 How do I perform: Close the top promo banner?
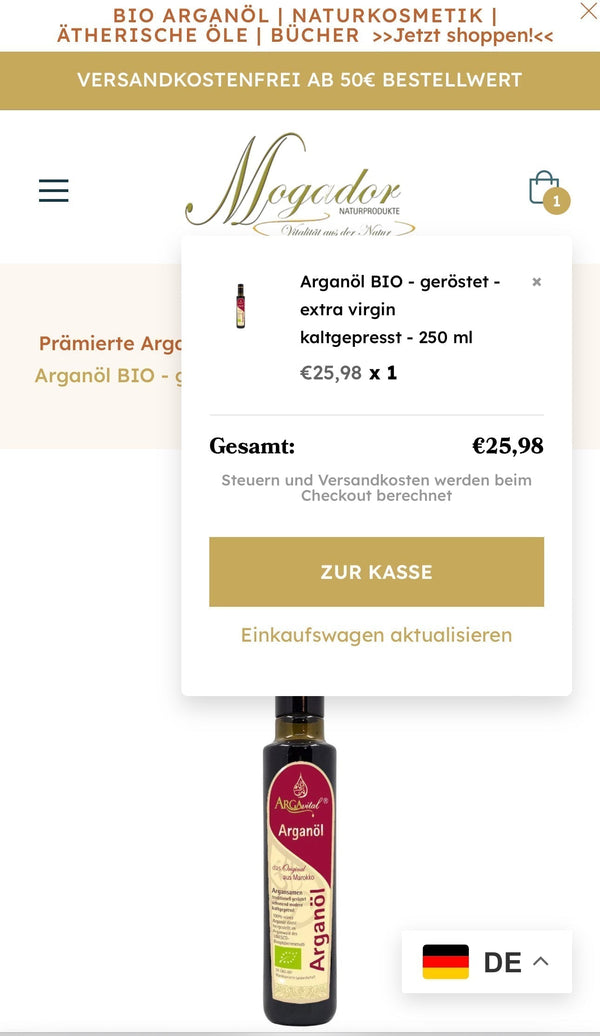[x=588, y=11]
